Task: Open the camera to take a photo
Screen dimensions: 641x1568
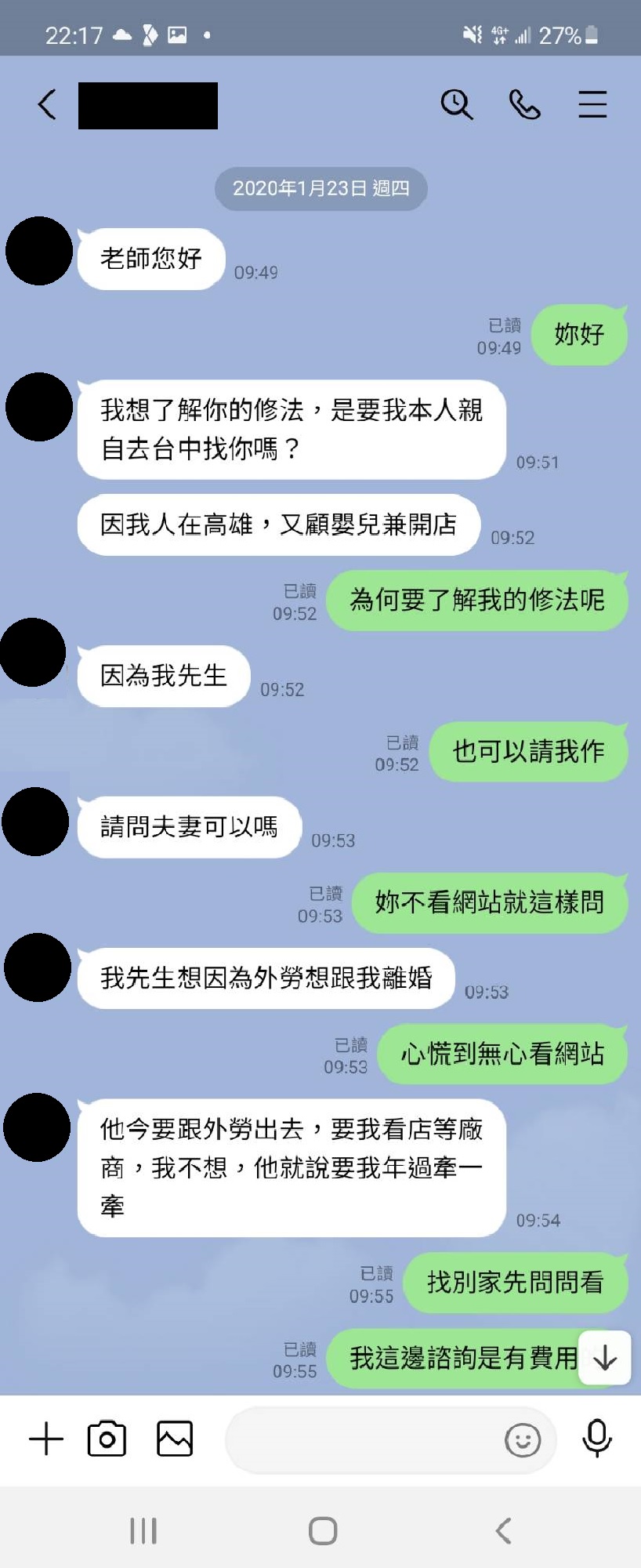Action: pos(107,1439)
